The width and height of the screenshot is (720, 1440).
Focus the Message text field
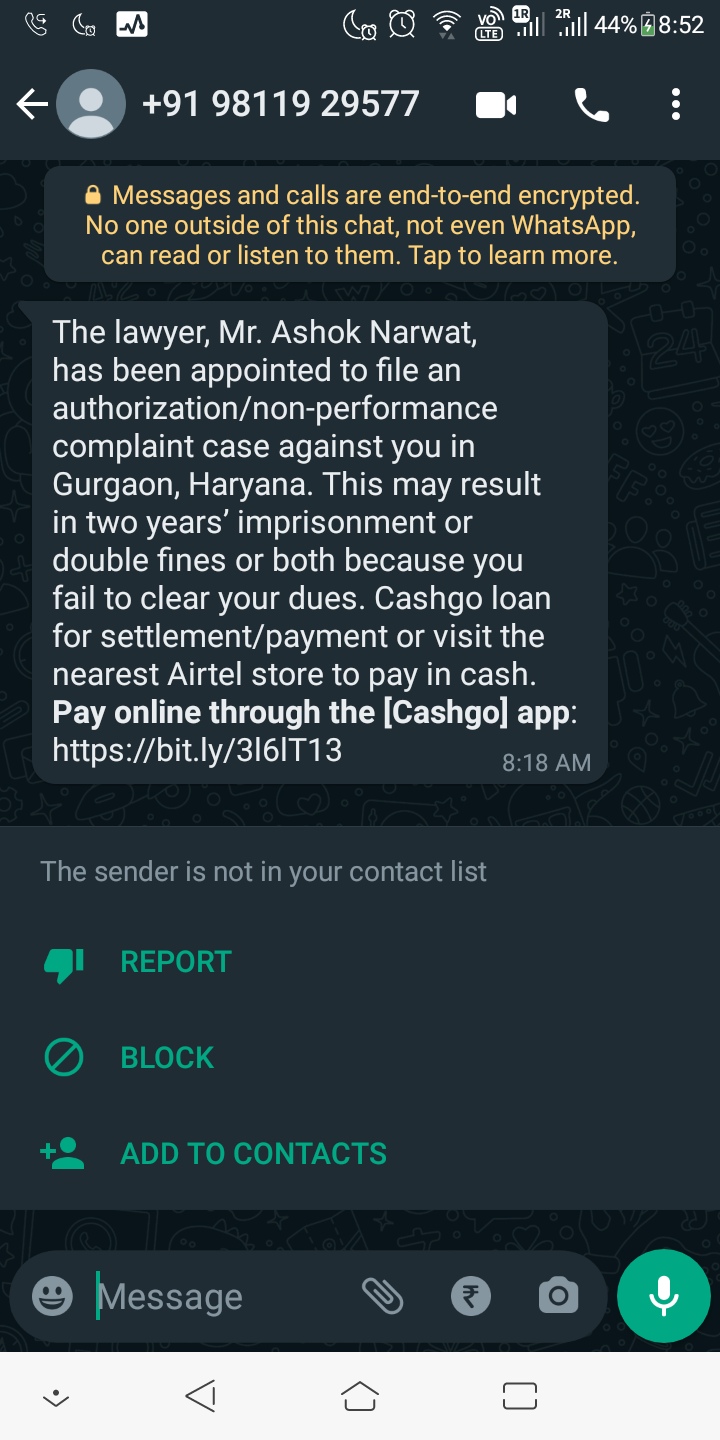point(220,1297)
